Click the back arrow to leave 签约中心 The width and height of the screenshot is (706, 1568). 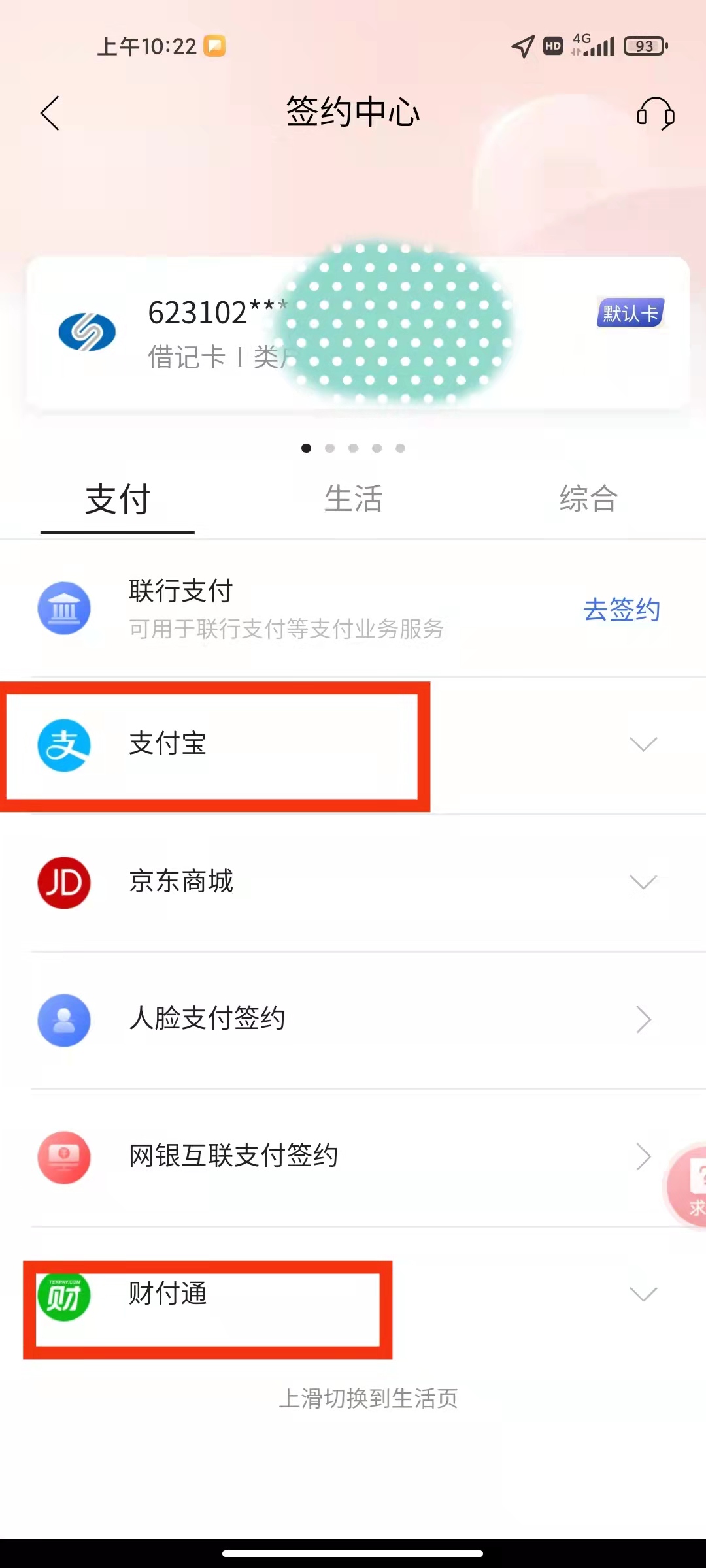50,112
